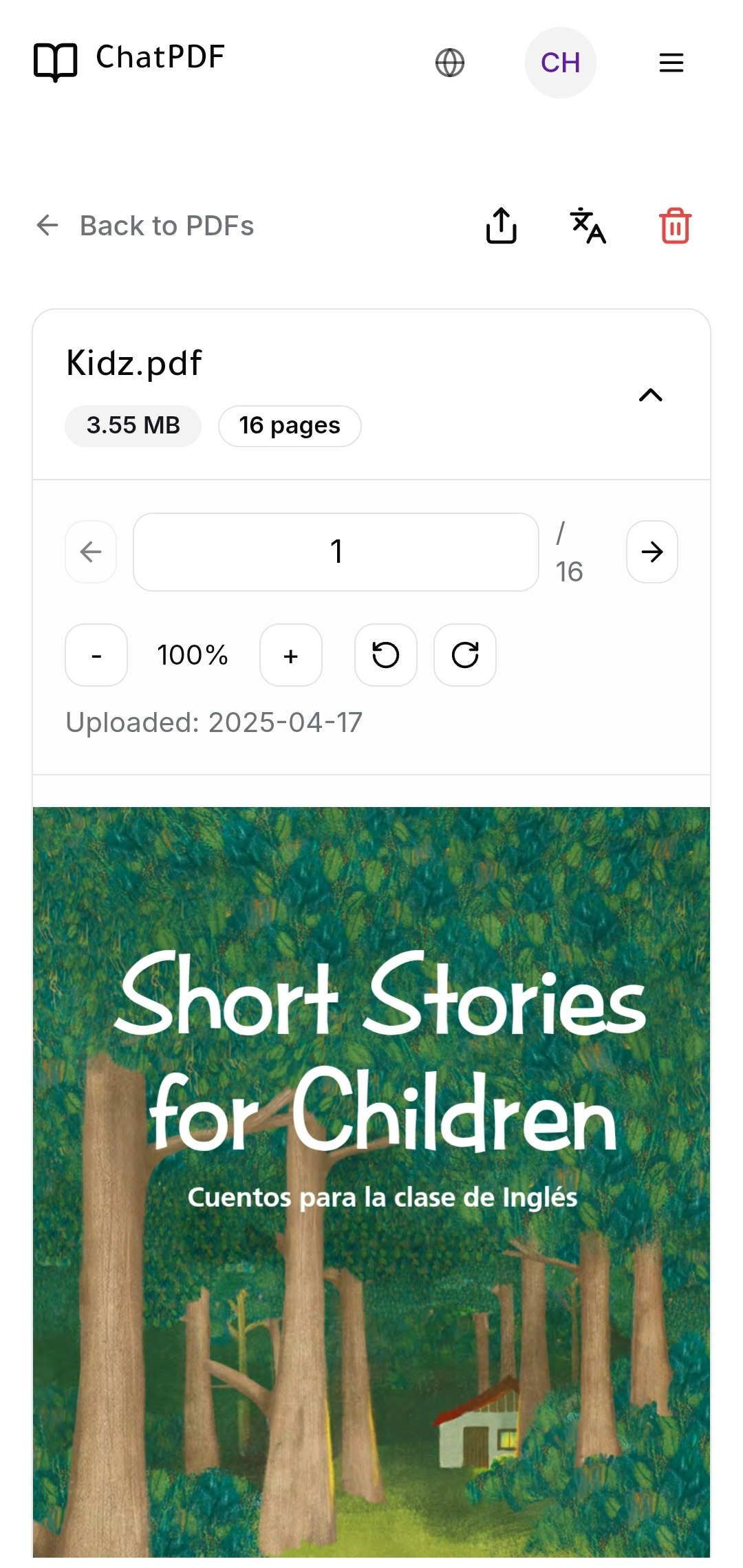The width and height of the screenshot is (743, 1568).
Task: Tap the page number input field
Action: 336,552
